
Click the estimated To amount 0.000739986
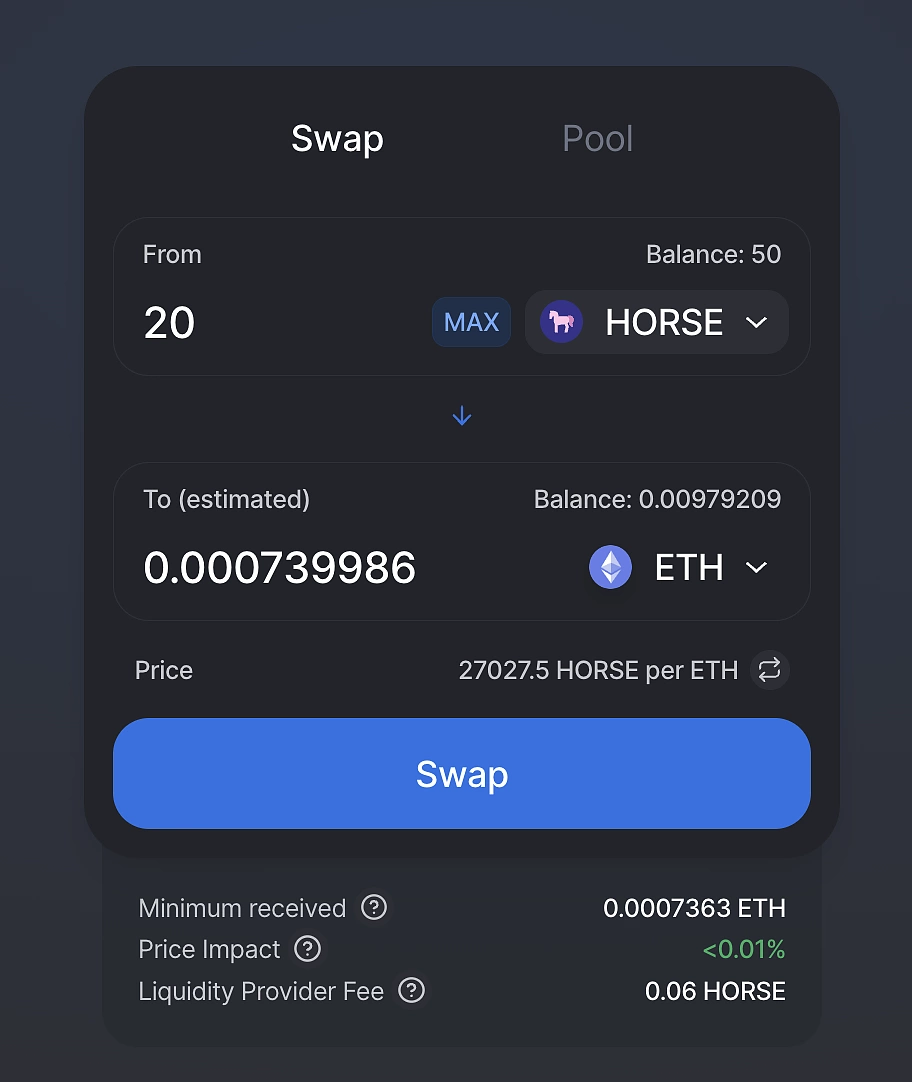tap(279, 567)
